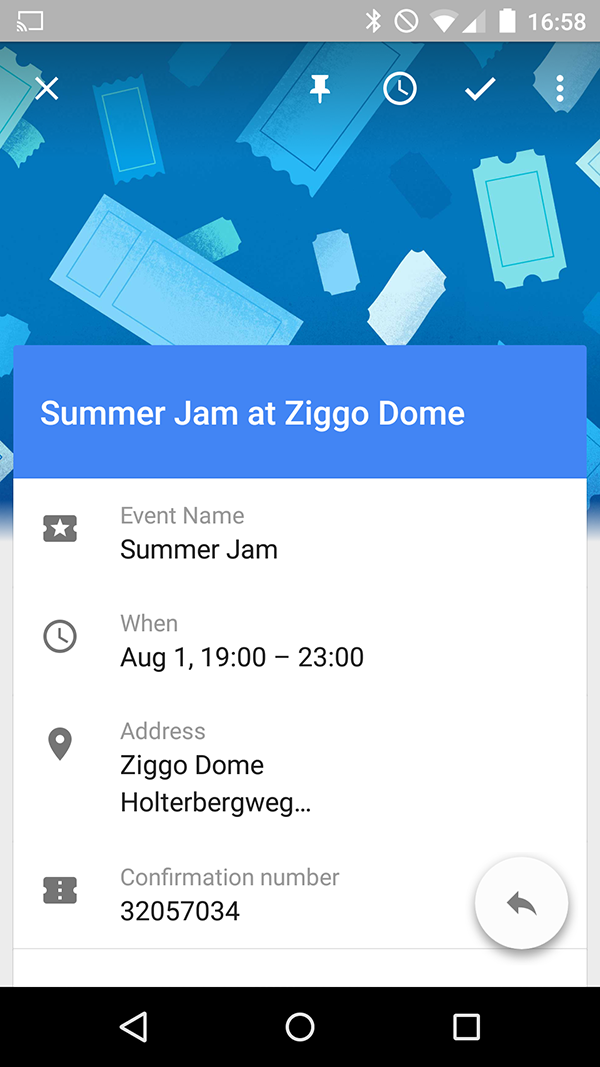
Task: Pin this email
Action: [320, 89]
